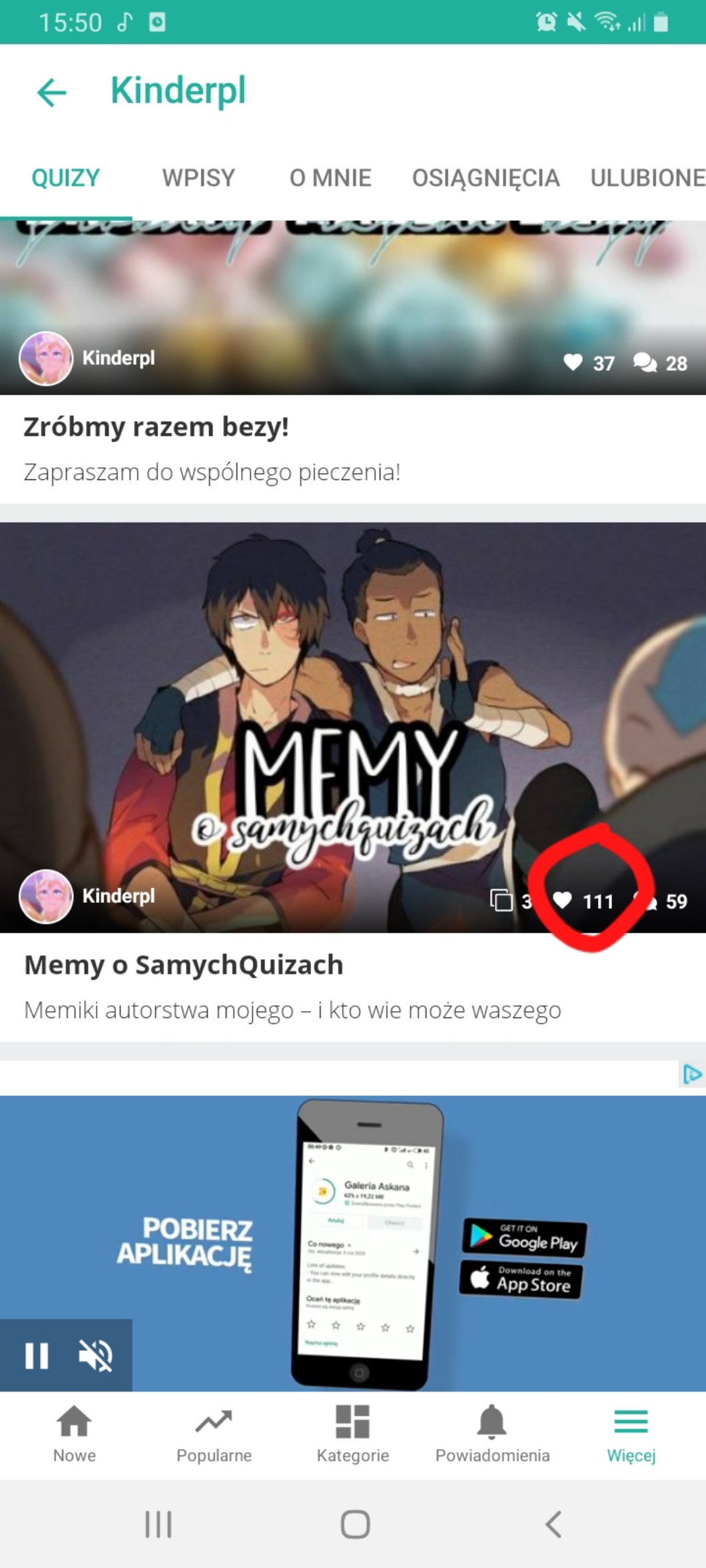Unmute the ad video sound

(x=95, y=1355)
